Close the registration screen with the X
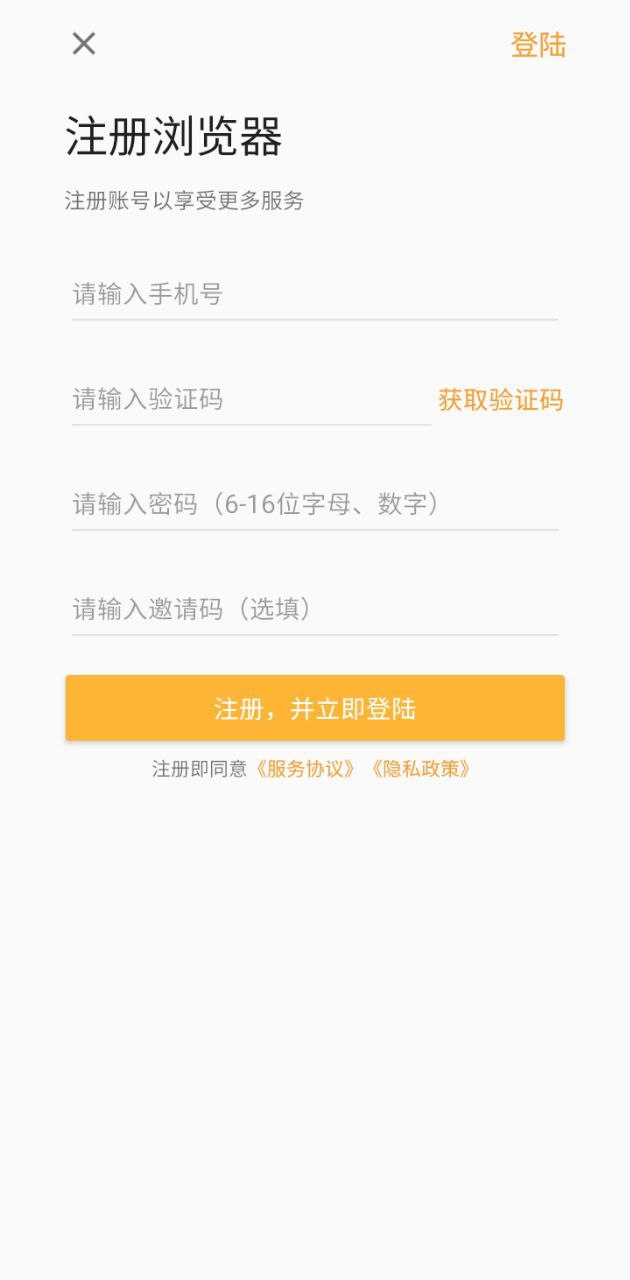Image resolution: width=630 pixels, height=1280 pixels. [x=84, y=44]
